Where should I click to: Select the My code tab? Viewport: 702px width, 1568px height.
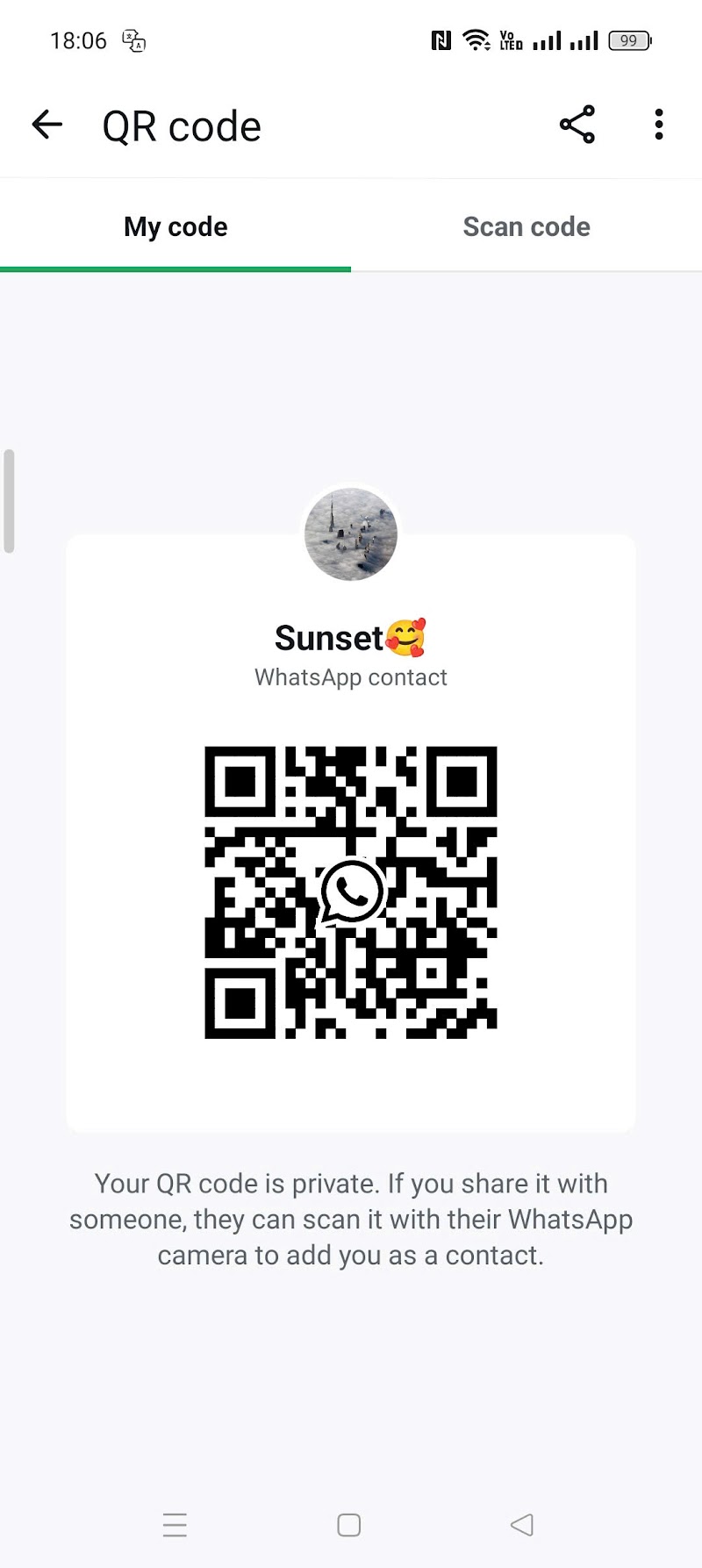click(x=175, y=227)
